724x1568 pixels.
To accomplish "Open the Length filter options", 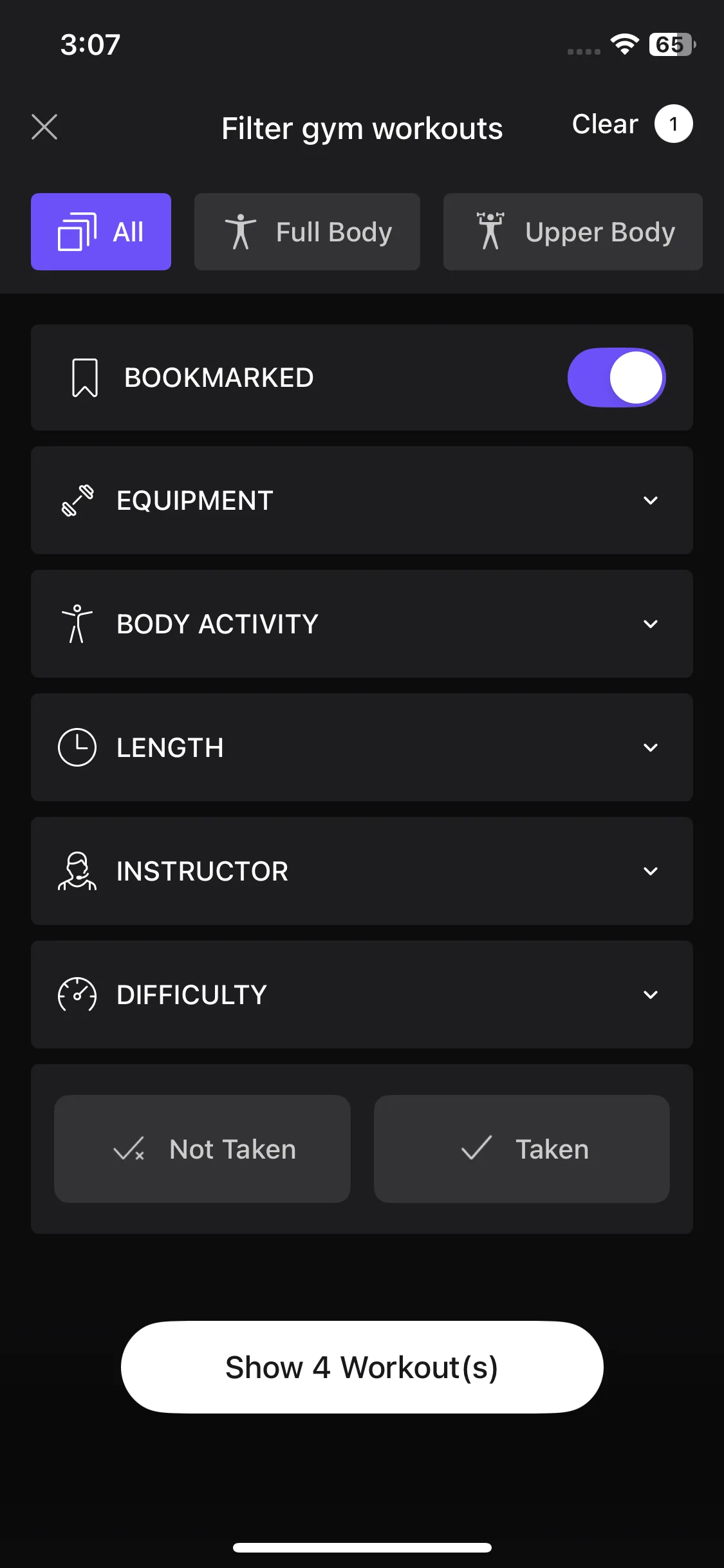I will point(362,747).
